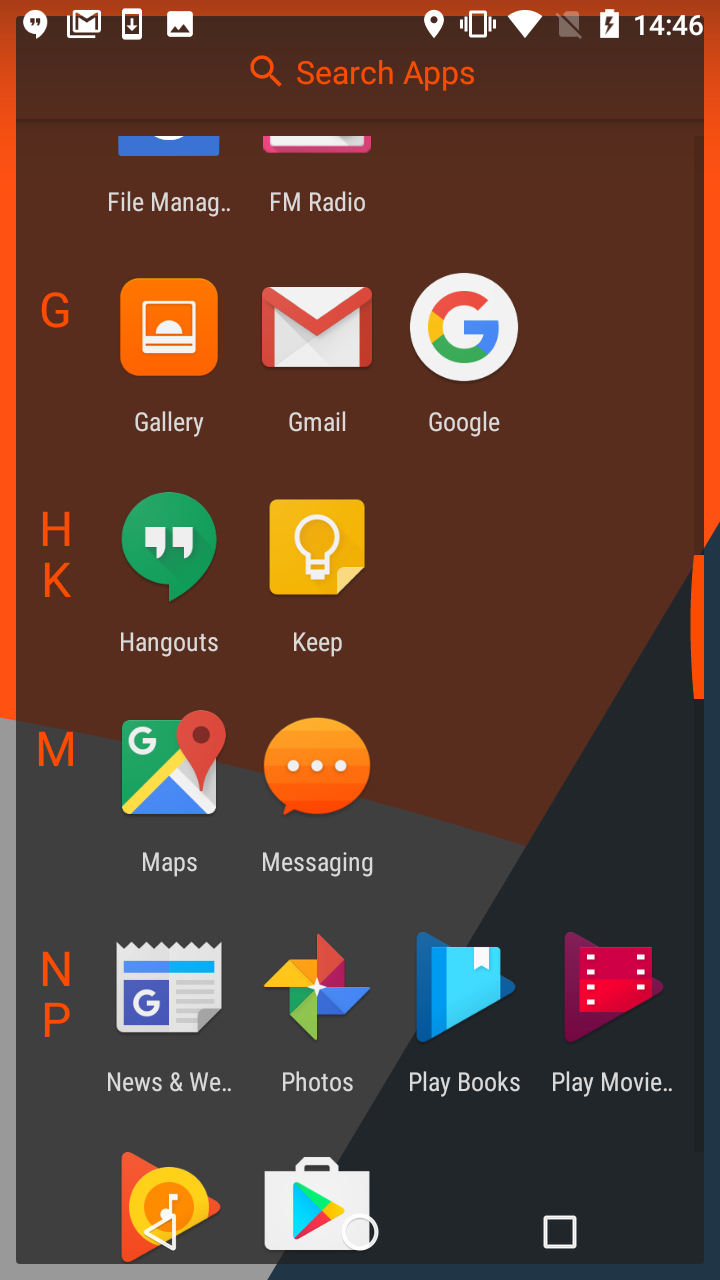Viewport: 720px width, 1280px height.
Task: Open the Search Apps field
Action: 360,73
